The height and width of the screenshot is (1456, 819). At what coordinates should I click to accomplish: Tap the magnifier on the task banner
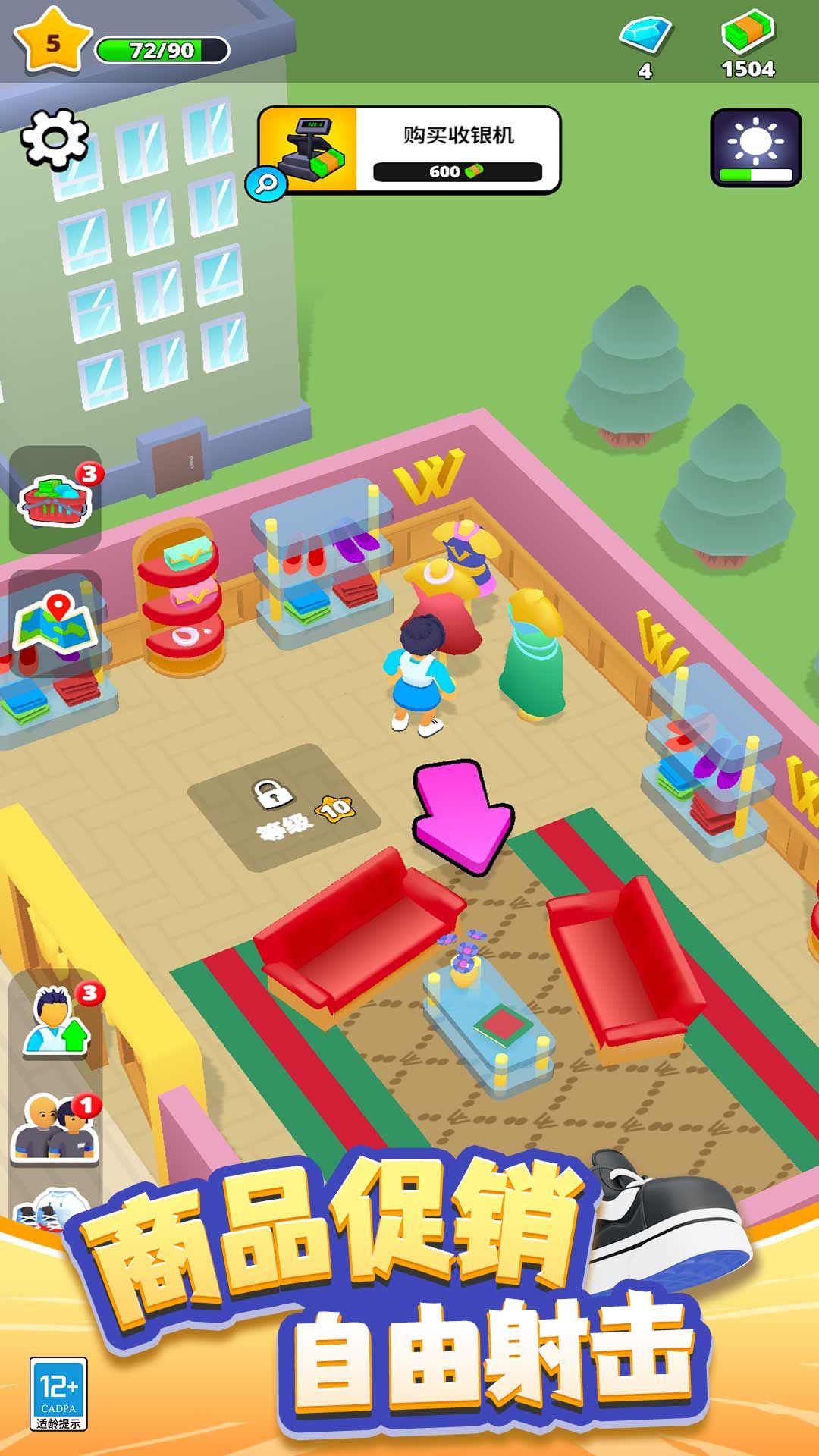pyautogui.click(x=266, y=183)
